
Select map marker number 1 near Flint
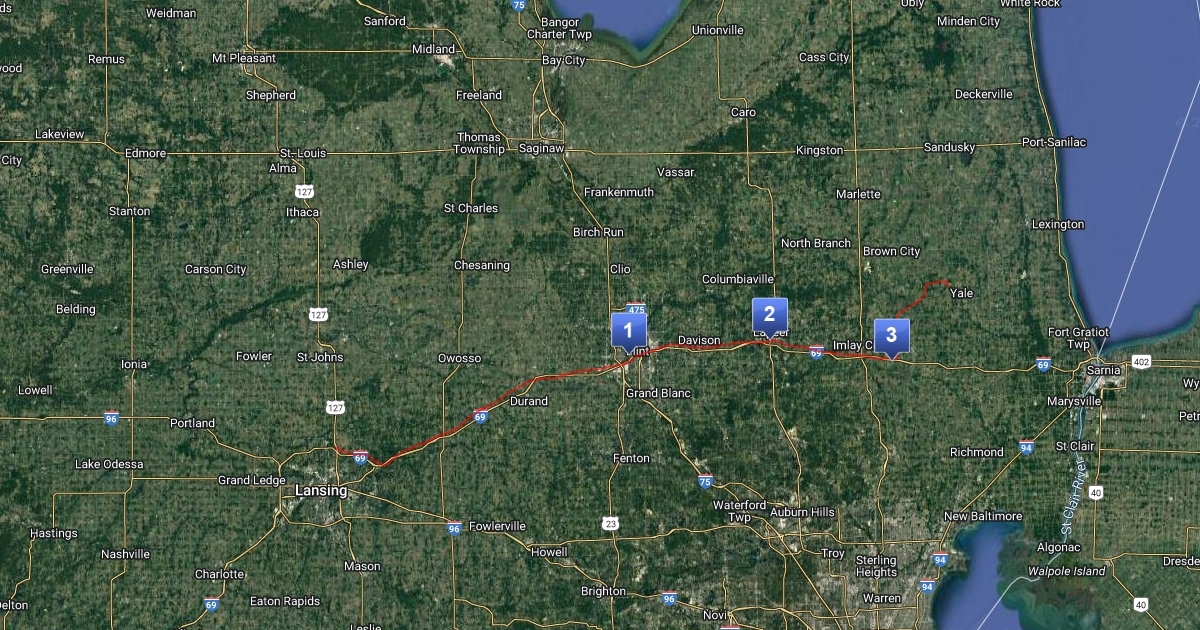point(629,330)
